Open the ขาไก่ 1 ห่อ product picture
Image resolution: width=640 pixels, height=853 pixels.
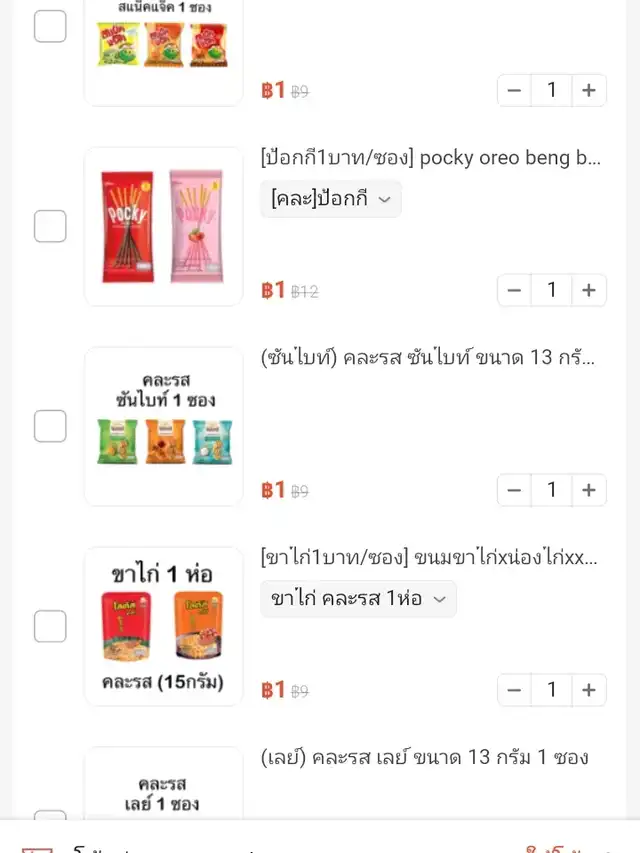(x=163, y=626)
